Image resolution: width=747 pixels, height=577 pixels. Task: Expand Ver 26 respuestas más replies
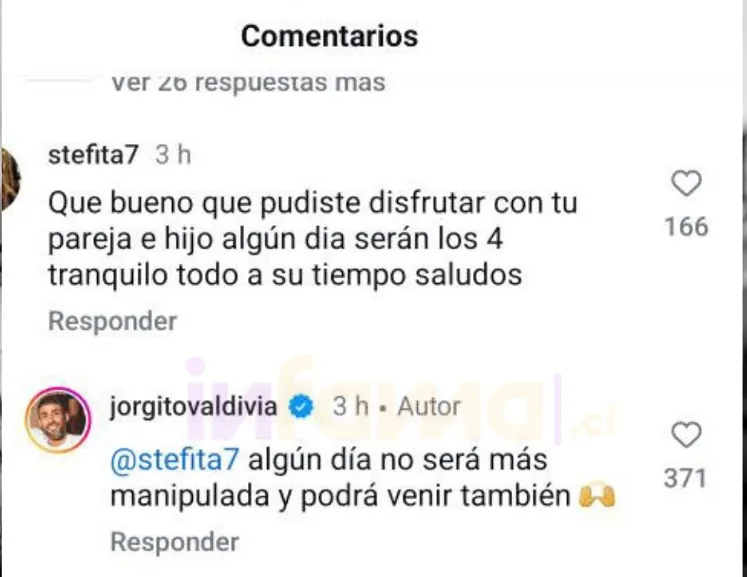(248, 83)
